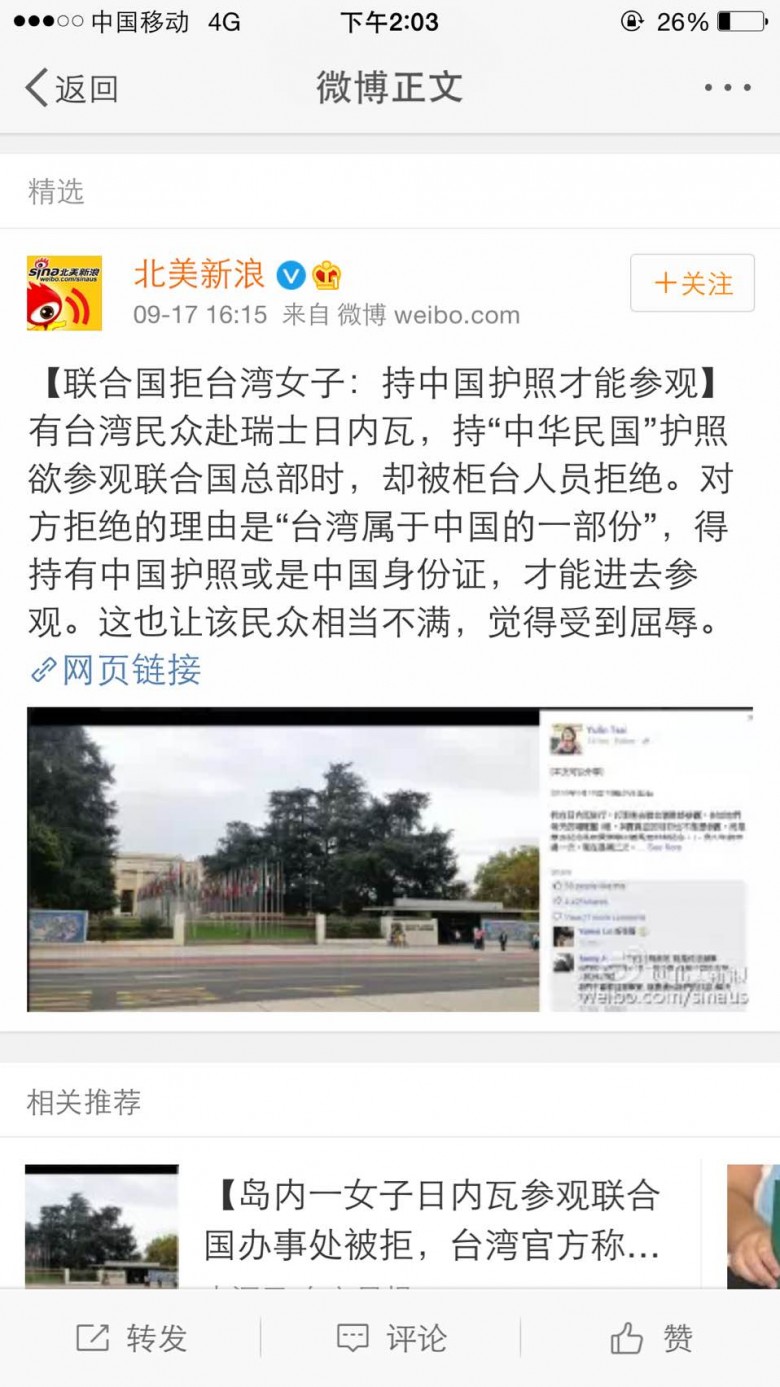
Task: Repost with the 转发 button
Action: (131, 1338)
